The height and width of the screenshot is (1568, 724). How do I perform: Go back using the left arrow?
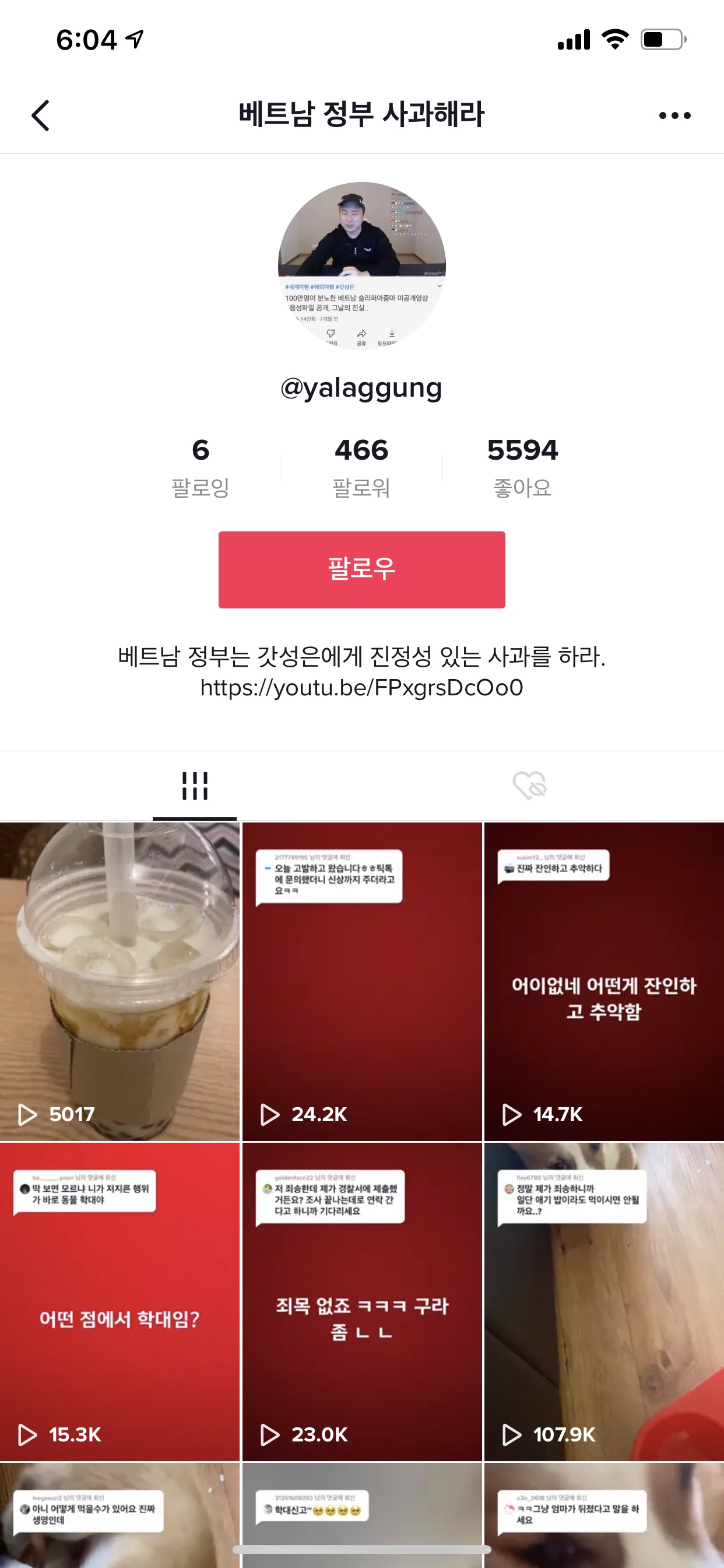pos(41,116)
